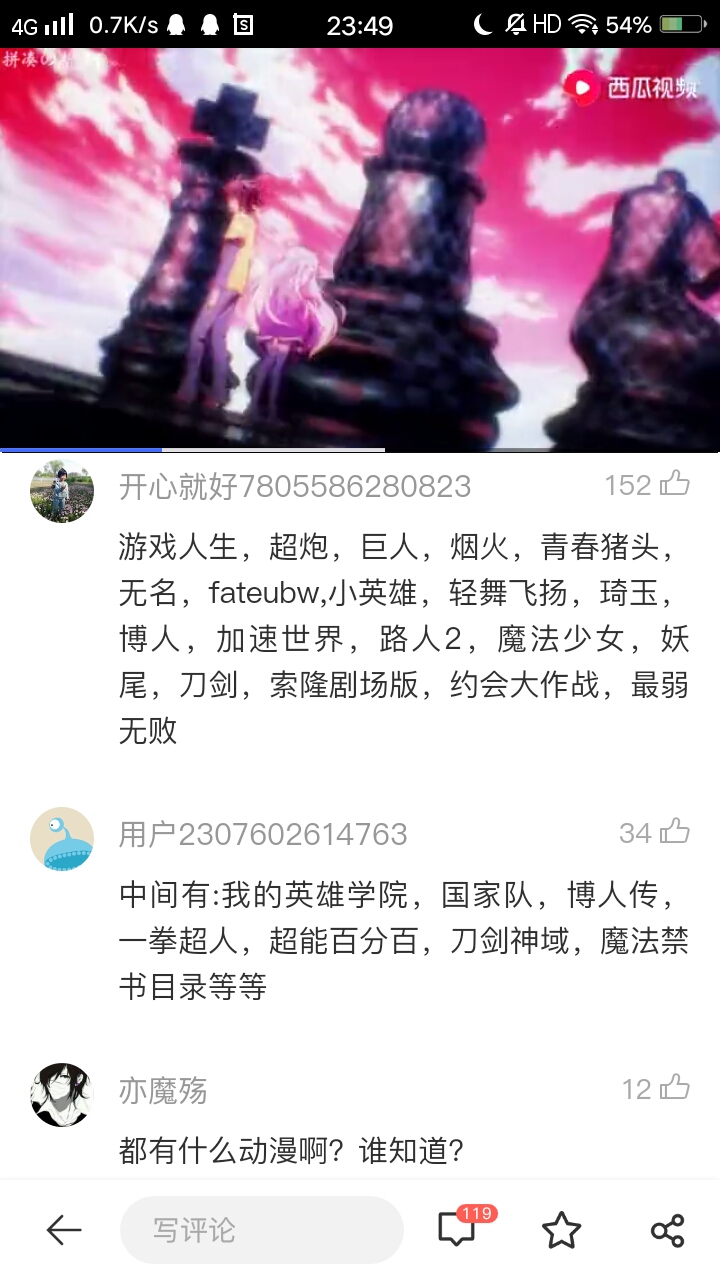Share this video
Image resolution: width=720 pixels, height=1280 pixels.
point(667,1230)
